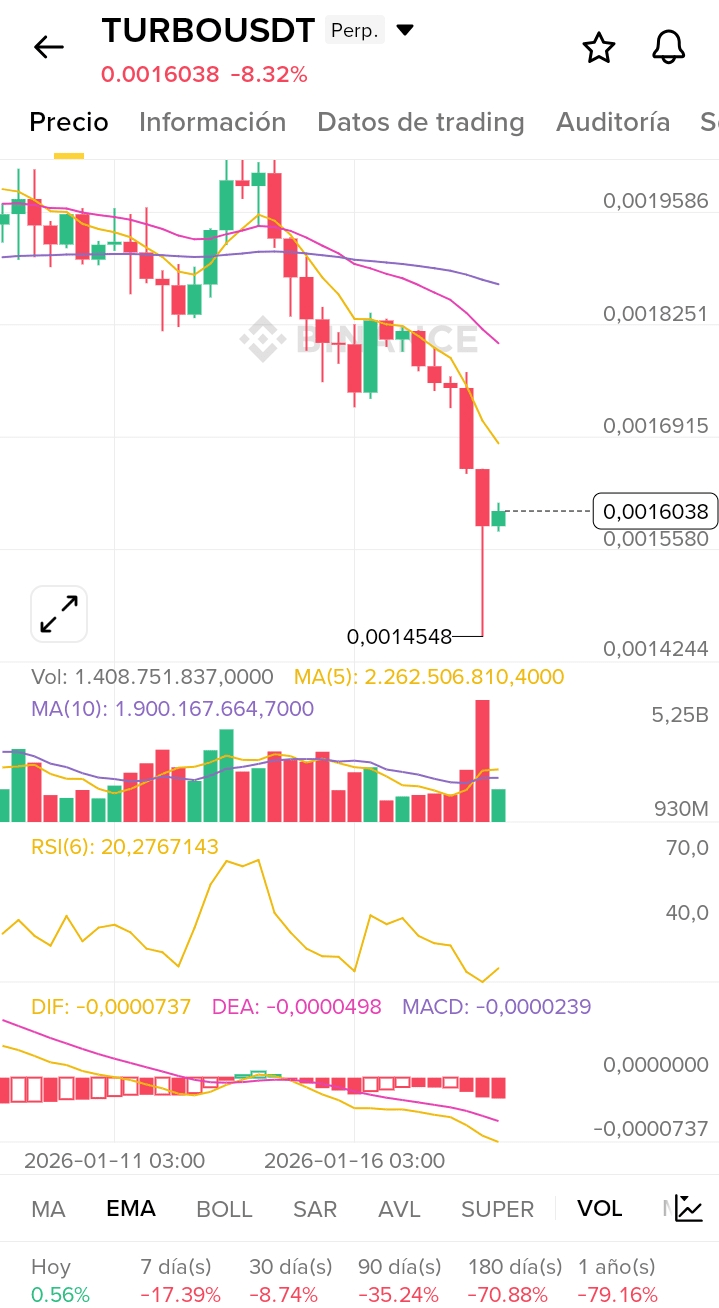Open the indicator settings chart icon

[689, 1208]
